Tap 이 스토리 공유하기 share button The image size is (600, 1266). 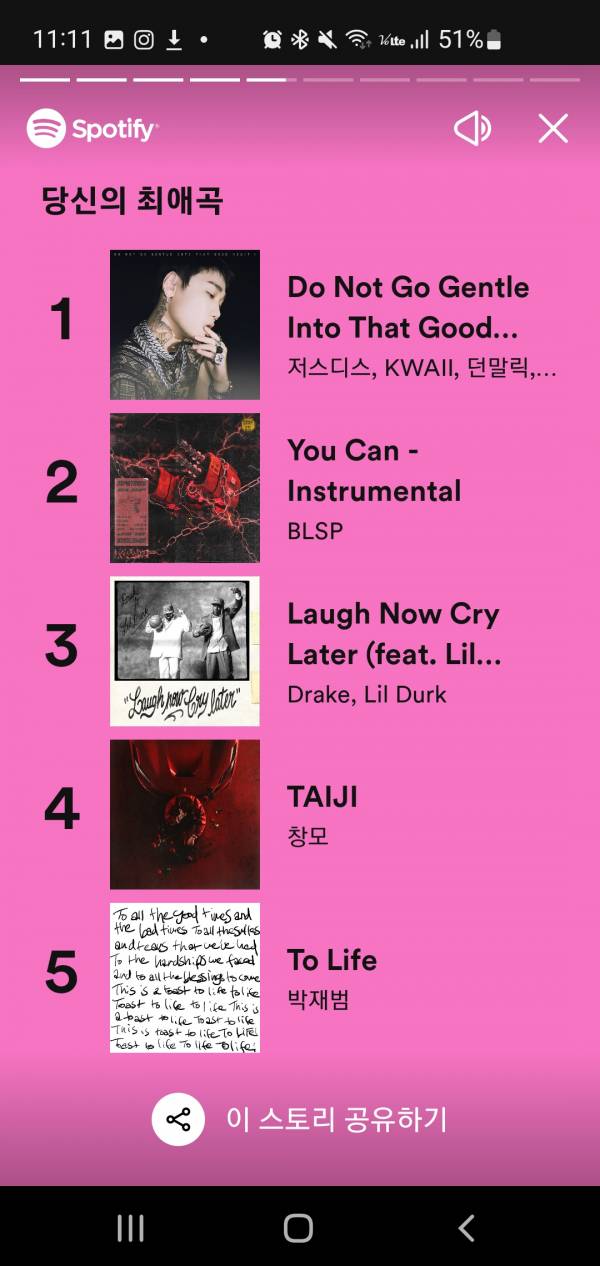pyautogui.click(x=300, y=1119)
